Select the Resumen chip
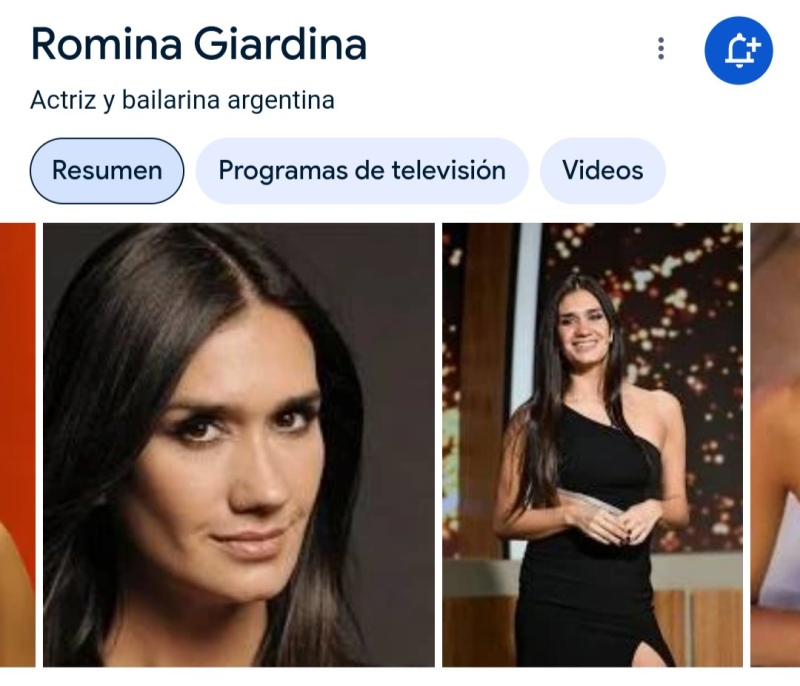The height and width of the screenshot is (686, 800). 107,171
